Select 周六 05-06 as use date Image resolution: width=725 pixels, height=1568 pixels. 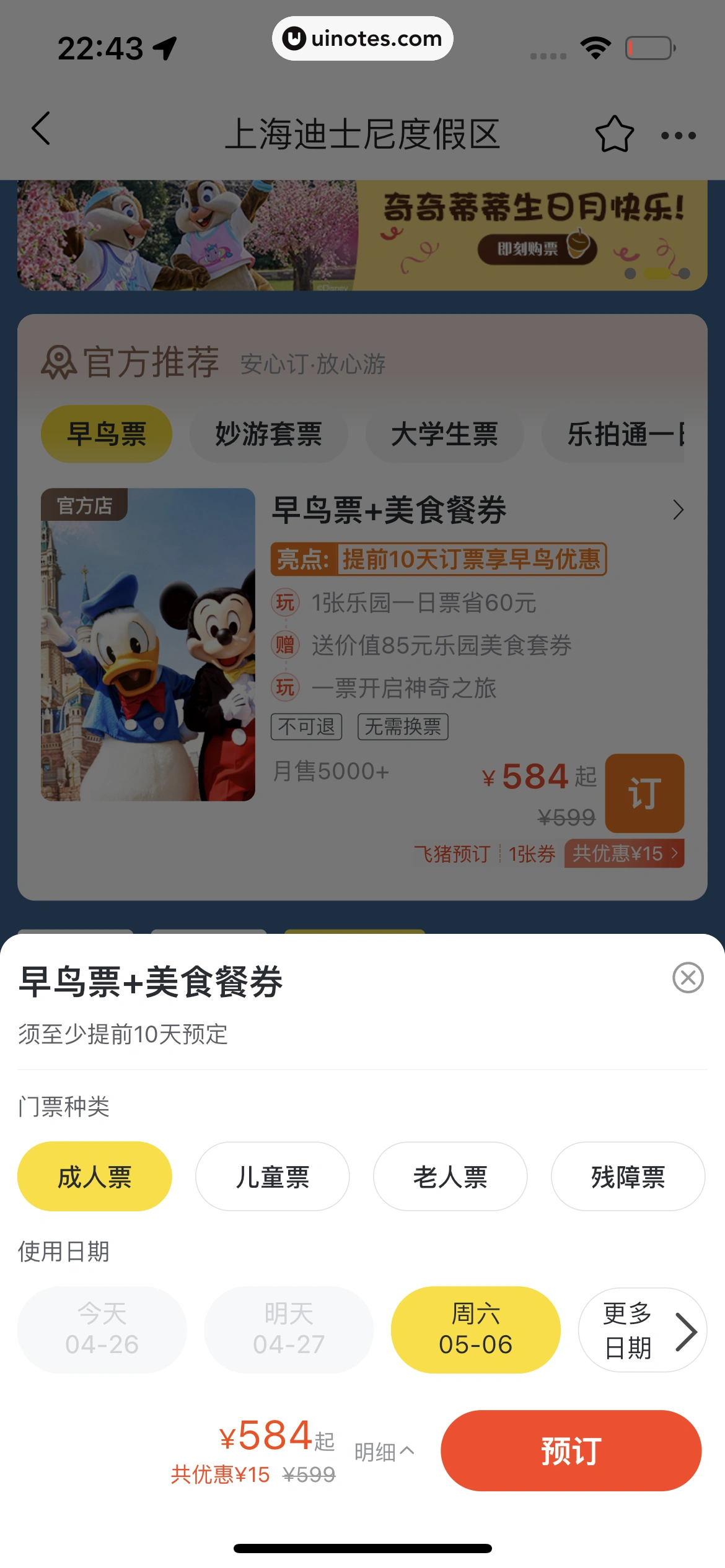475,1329
